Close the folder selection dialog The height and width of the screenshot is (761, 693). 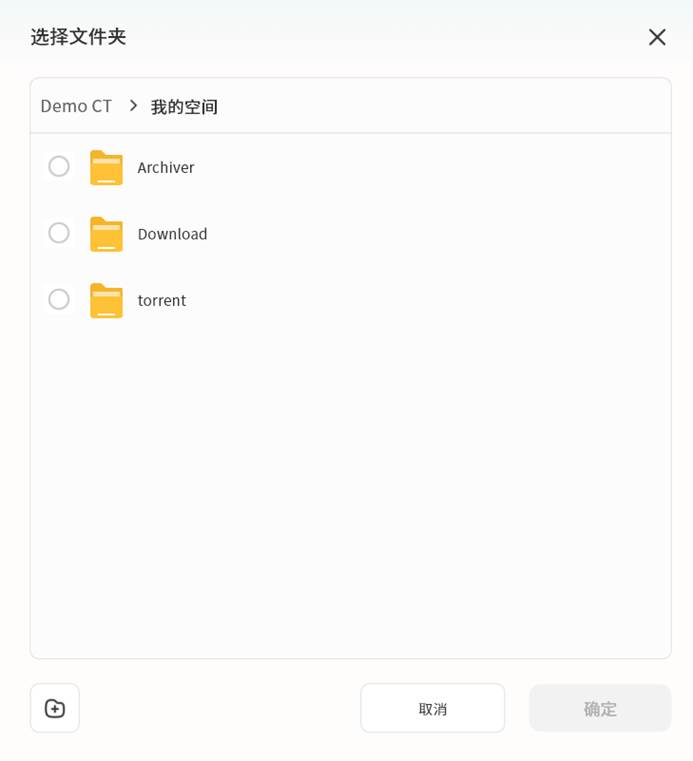tap(657, 37)
